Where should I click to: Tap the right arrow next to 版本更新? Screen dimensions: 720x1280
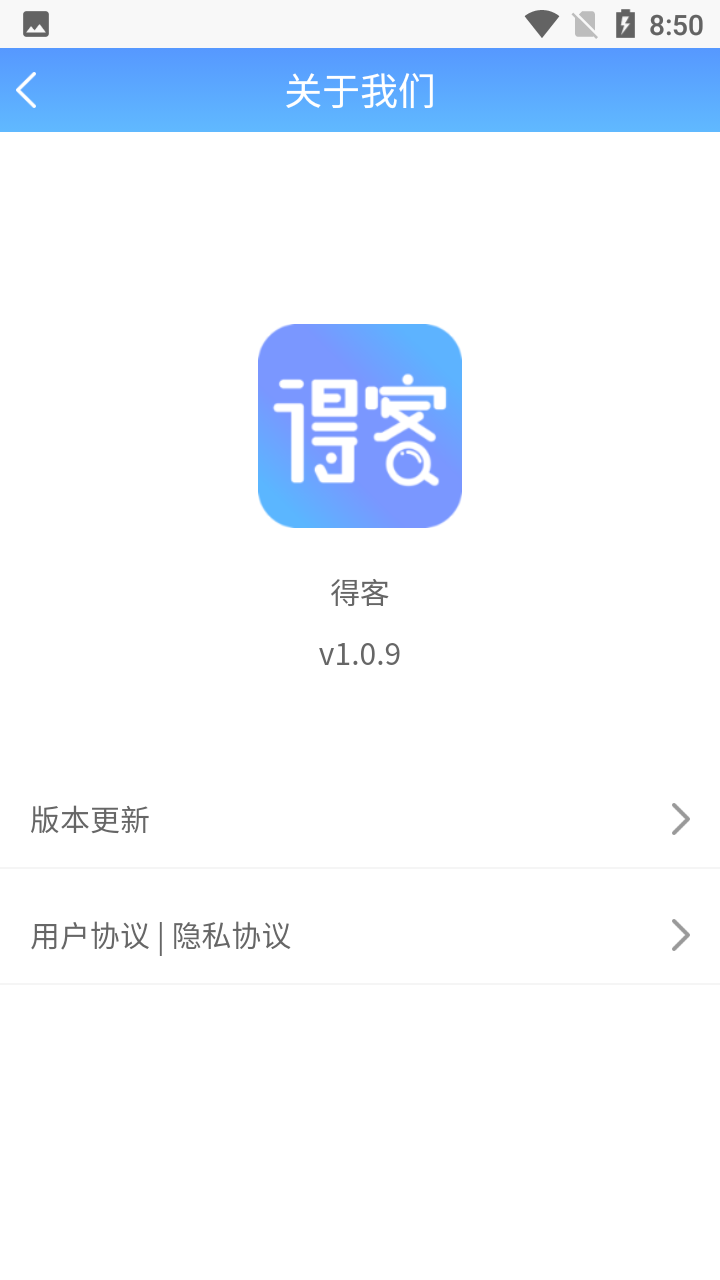(681, 819)
